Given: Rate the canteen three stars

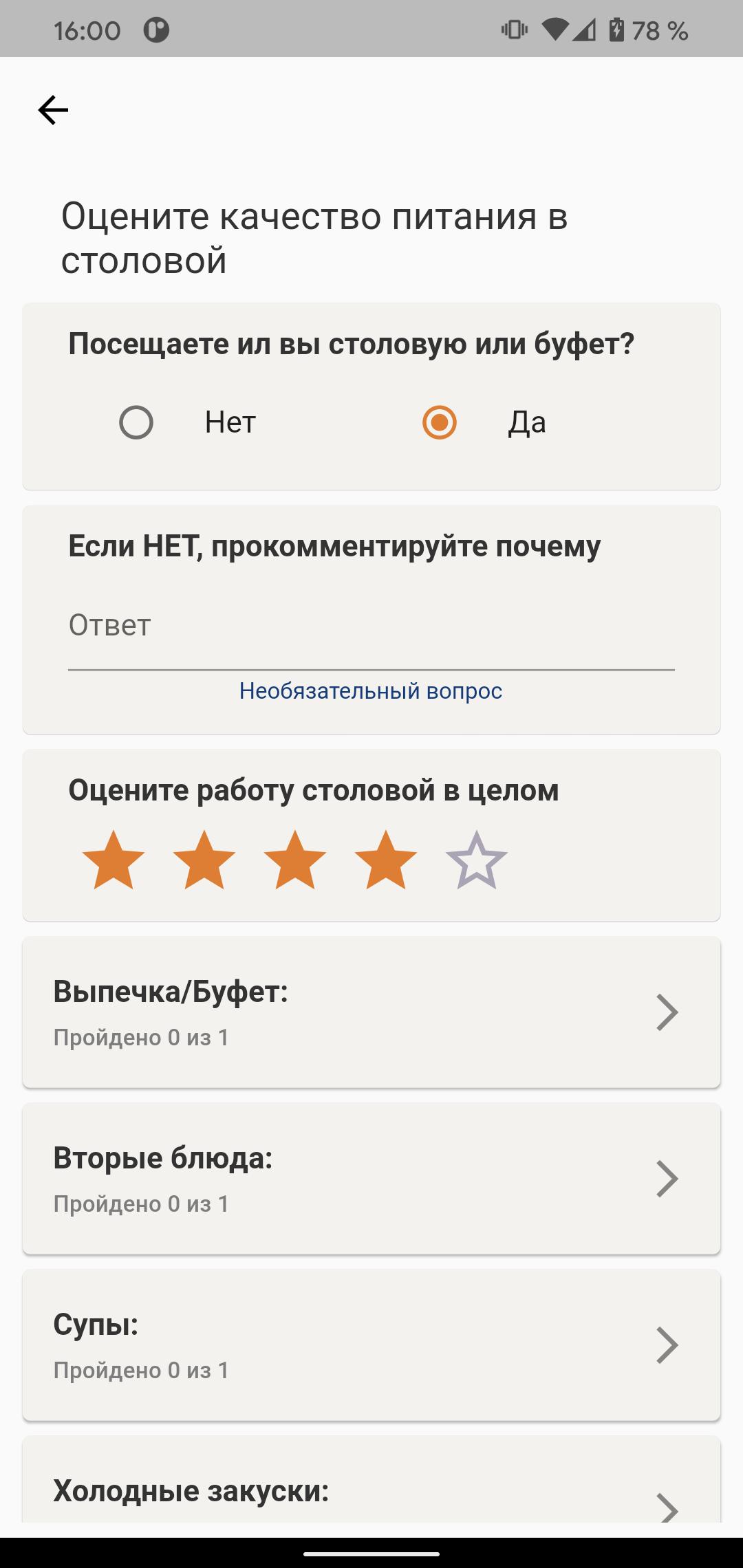Looking at the screenshot, I should [295, 860].
